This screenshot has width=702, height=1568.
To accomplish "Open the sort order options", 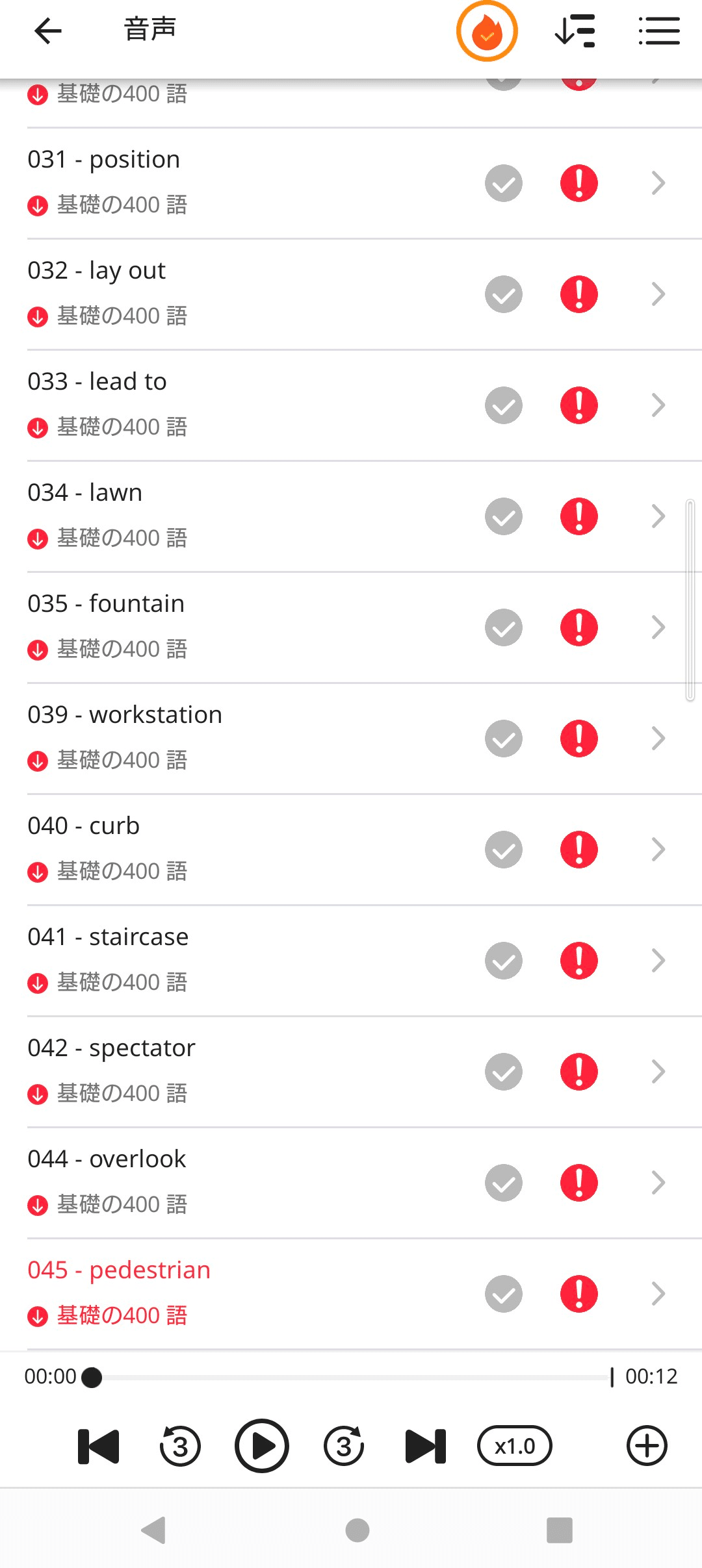I will click(575, 31).
